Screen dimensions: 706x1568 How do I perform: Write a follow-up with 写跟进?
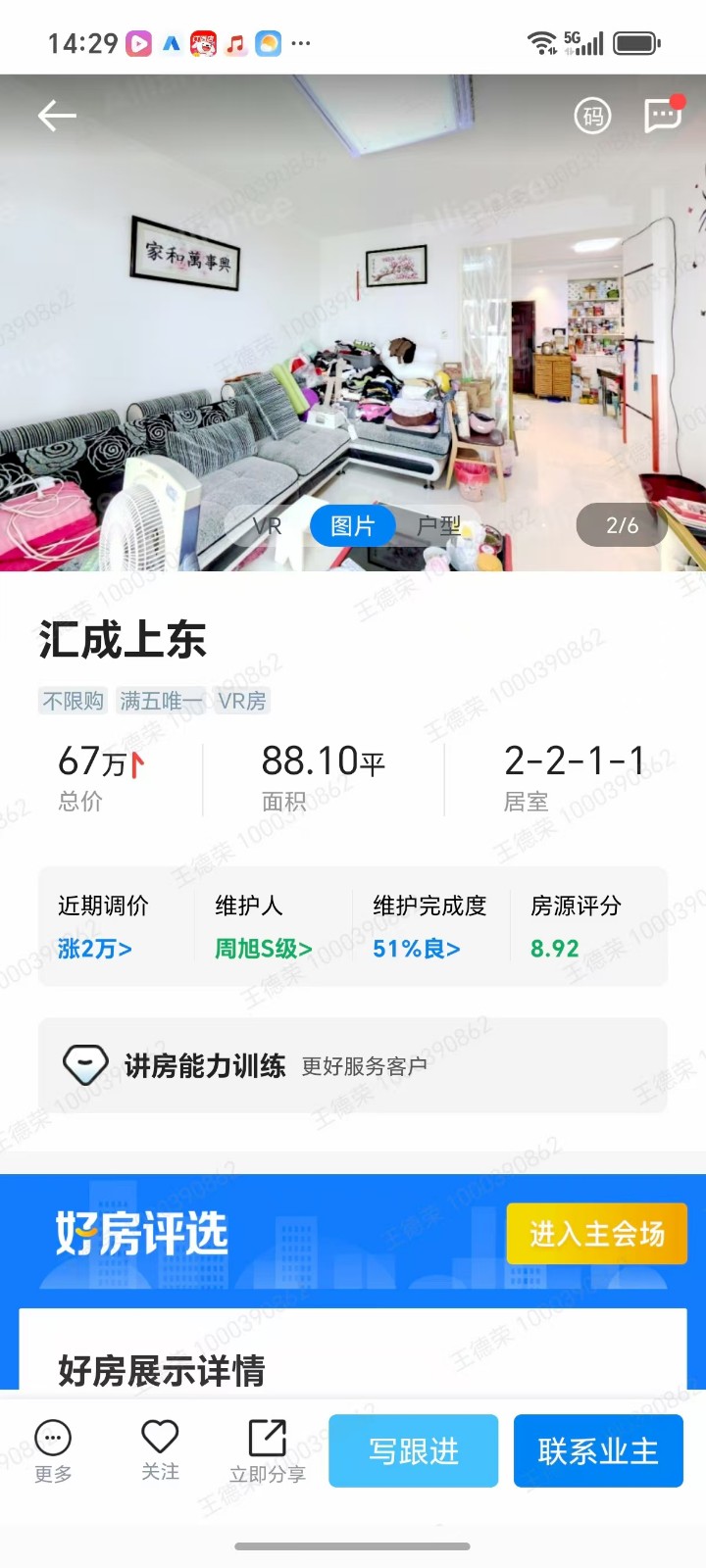pos(413,1450)
